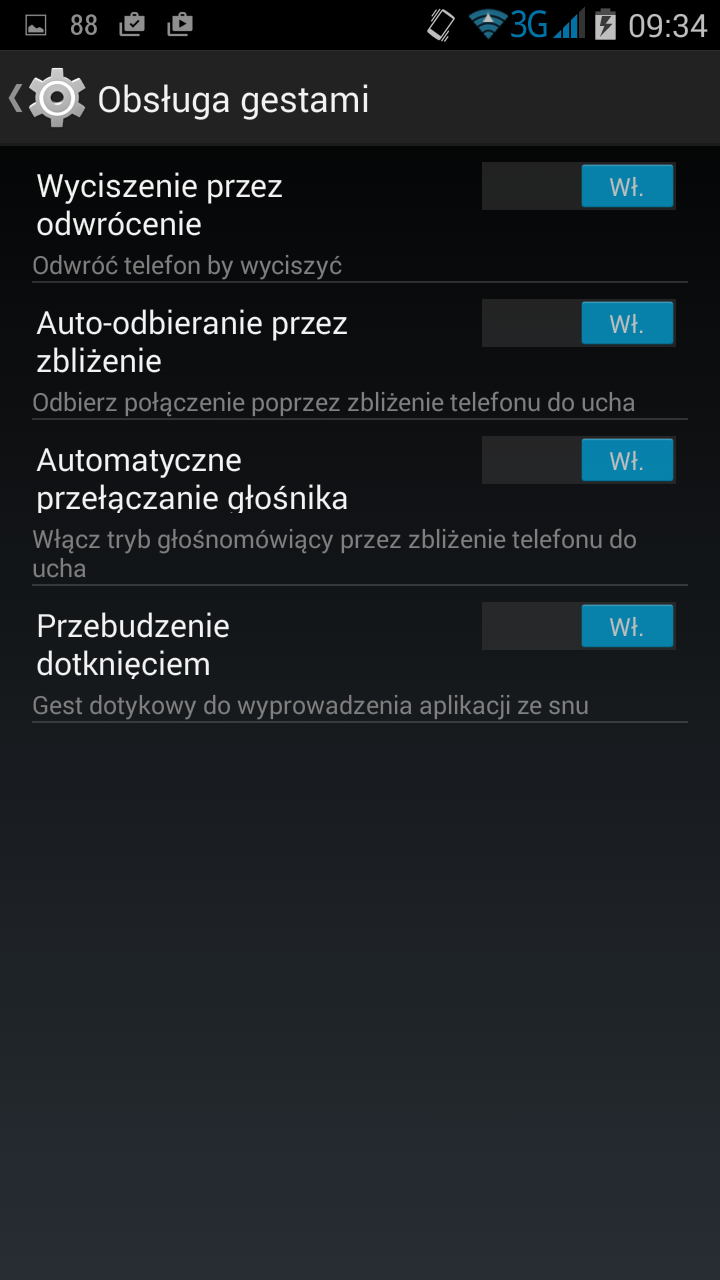Switch off Przebudzenie dotknięciem
This screenshot has height=1280, width=720.
click(x=578, y=626)
